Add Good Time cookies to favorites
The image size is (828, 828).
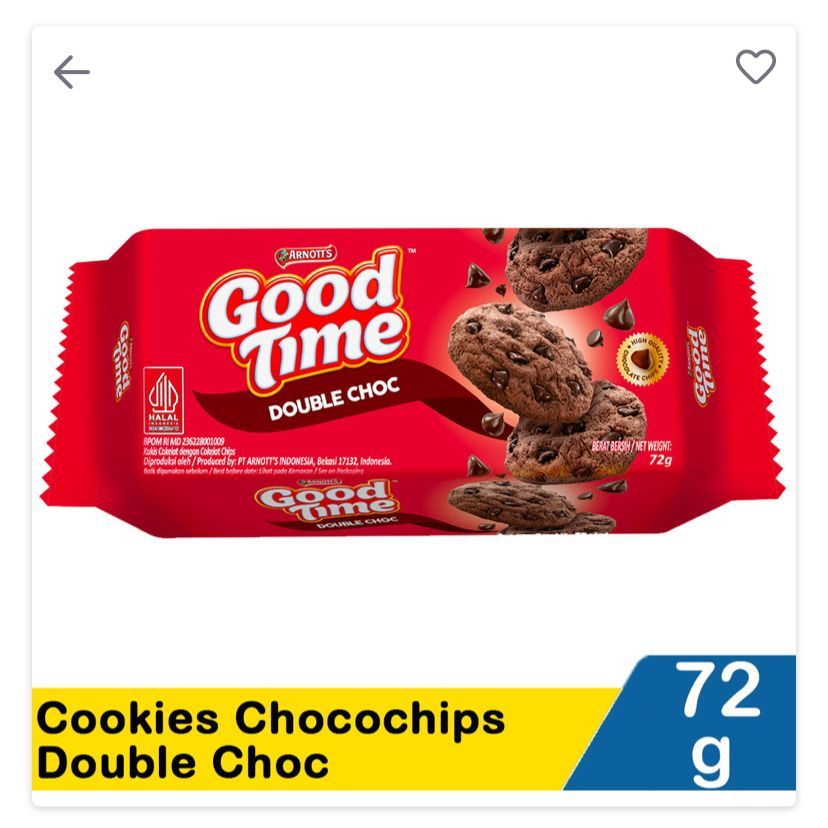pyautogui.click(x=755, y=68)
